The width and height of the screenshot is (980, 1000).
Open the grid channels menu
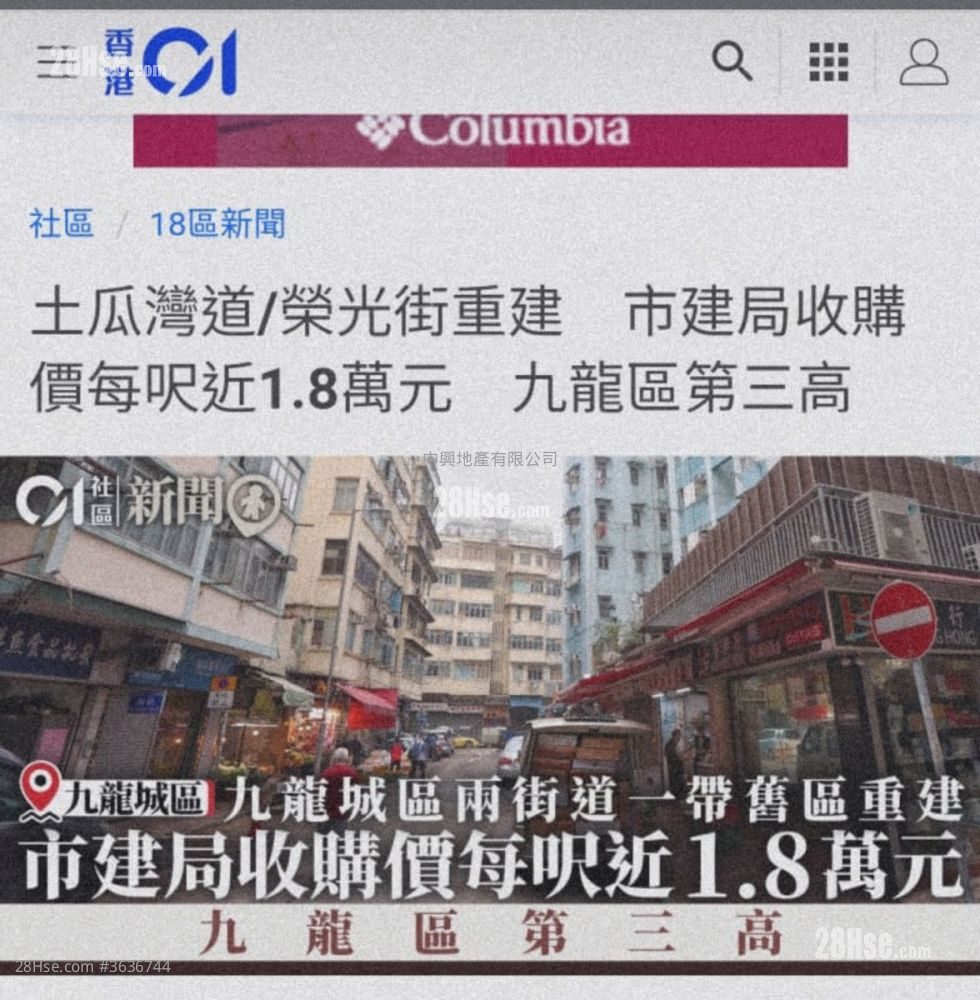828,62
